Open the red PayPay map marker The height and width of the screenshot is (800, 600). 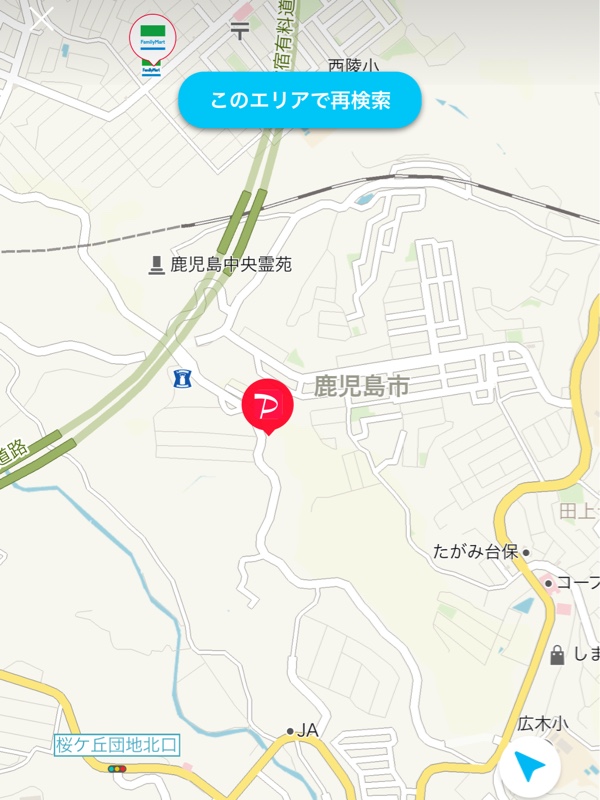click(x=267, y=405)
